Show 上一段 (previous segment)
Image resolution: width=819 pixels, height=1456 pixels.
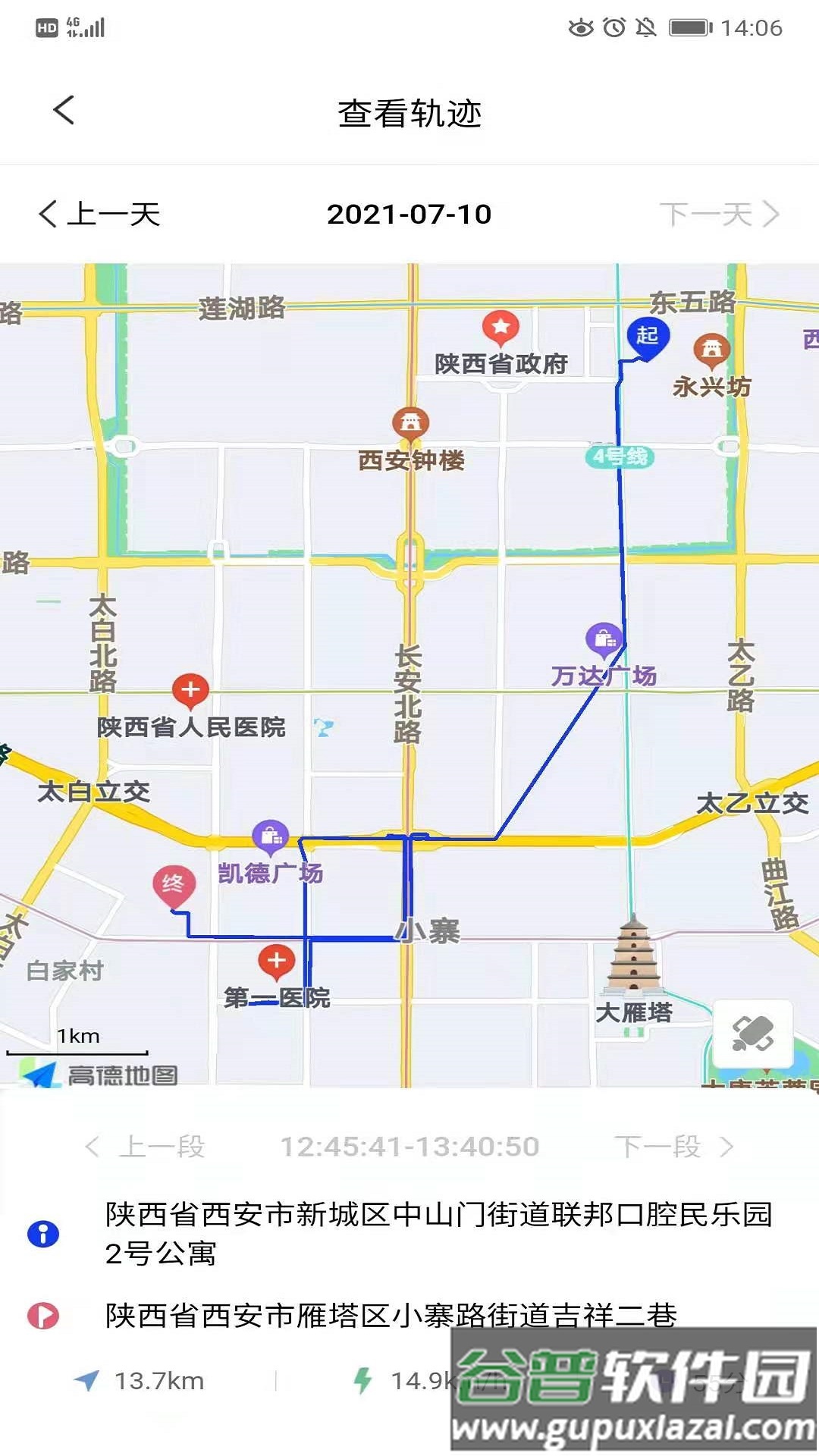point(146,1146)
